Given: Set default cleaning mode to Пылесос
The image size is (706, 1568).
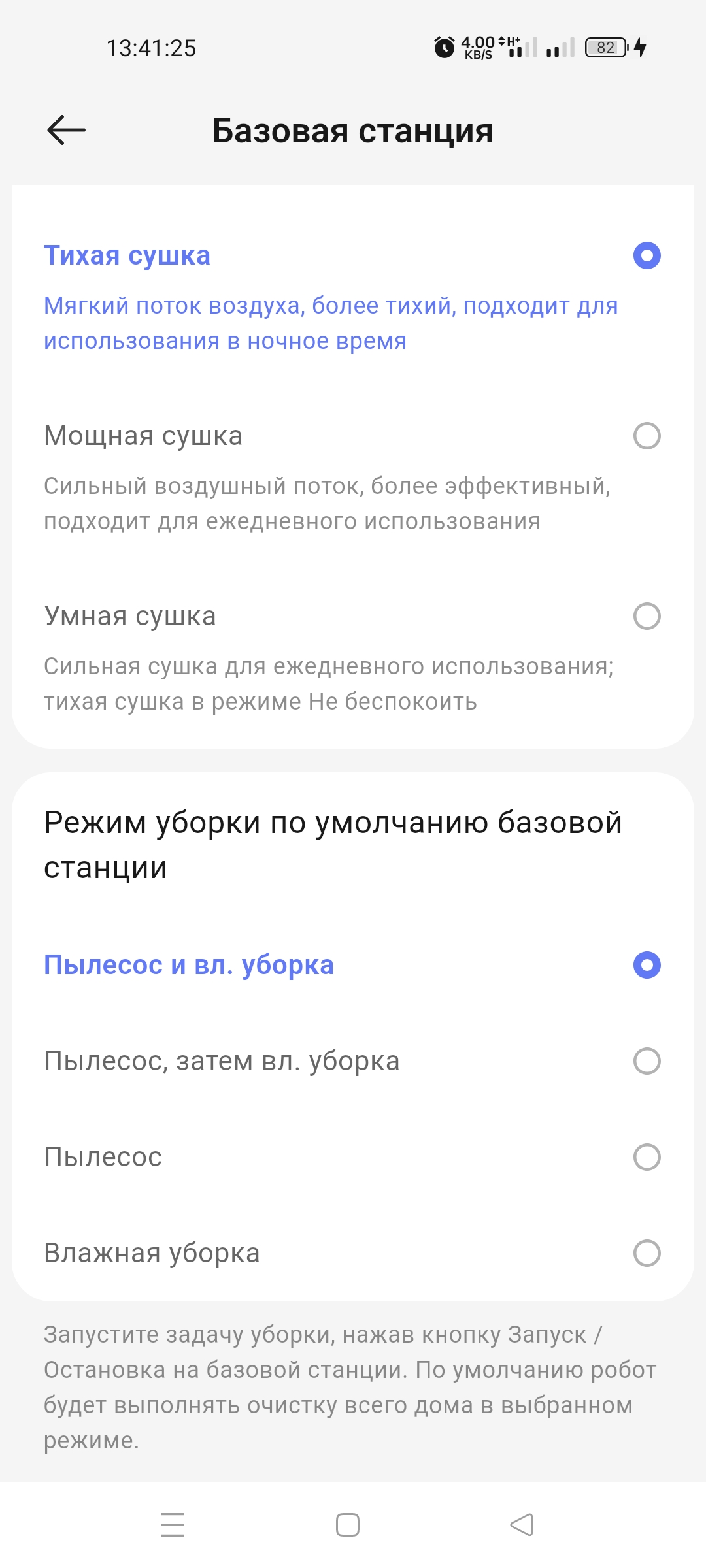Looking at the screenshot, I should coord(647,1157).
